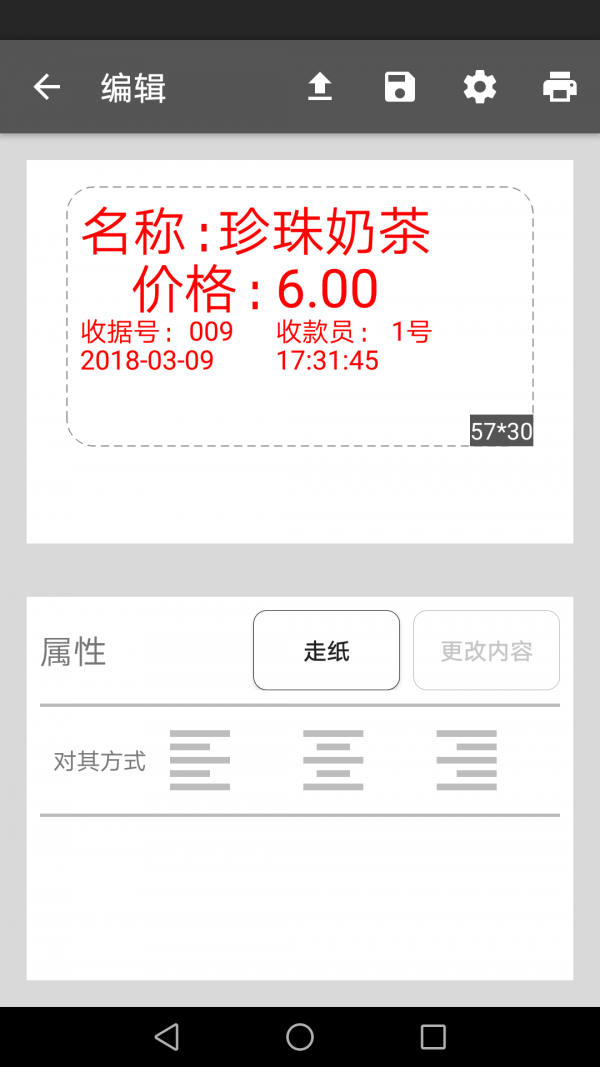Select right text alignment
This screenshot has height=1067, width=600.
click(x=467, y=760)
